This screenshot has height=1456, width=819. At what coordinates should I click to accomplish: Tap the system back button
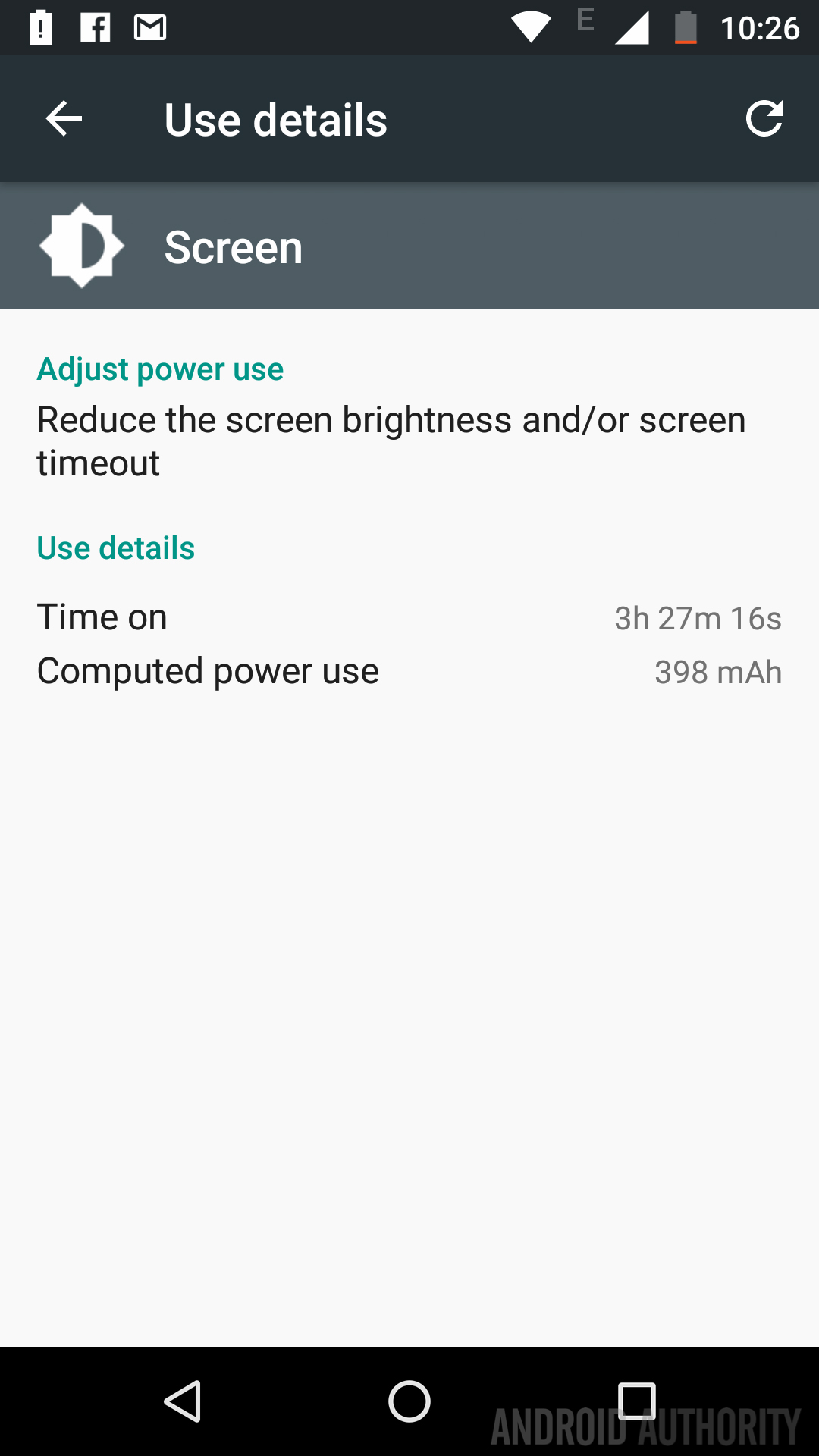[183, 1401]
